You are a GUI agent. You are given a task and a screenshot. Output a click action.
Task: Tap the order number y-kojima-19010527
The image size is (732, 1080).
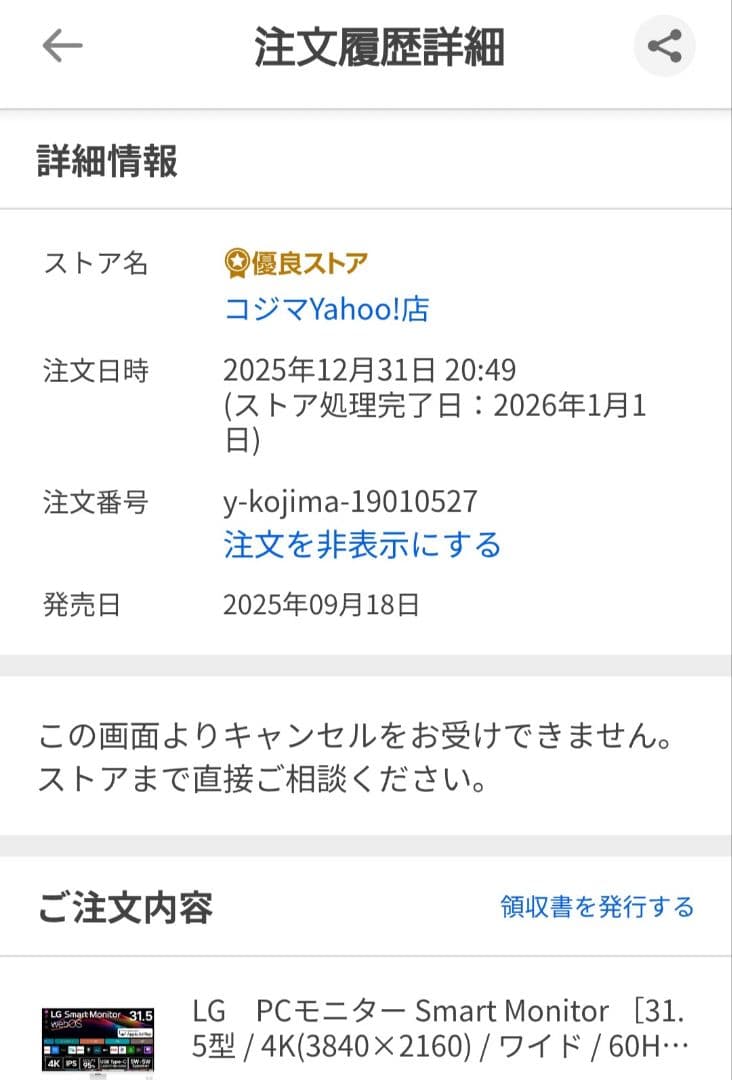click(351, 503)
